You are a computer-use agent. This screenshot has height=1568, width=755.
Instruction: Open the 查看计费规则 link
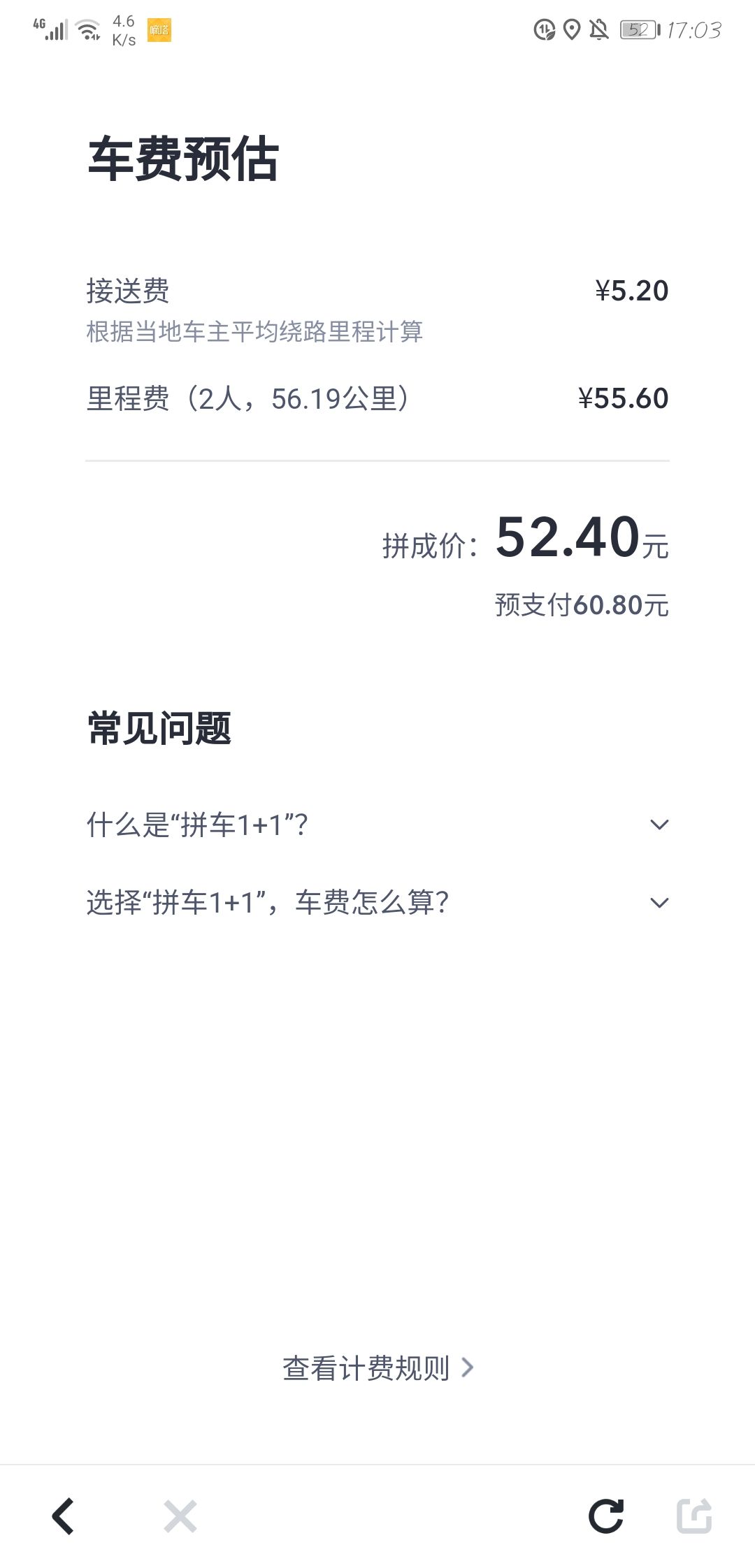377,1367
